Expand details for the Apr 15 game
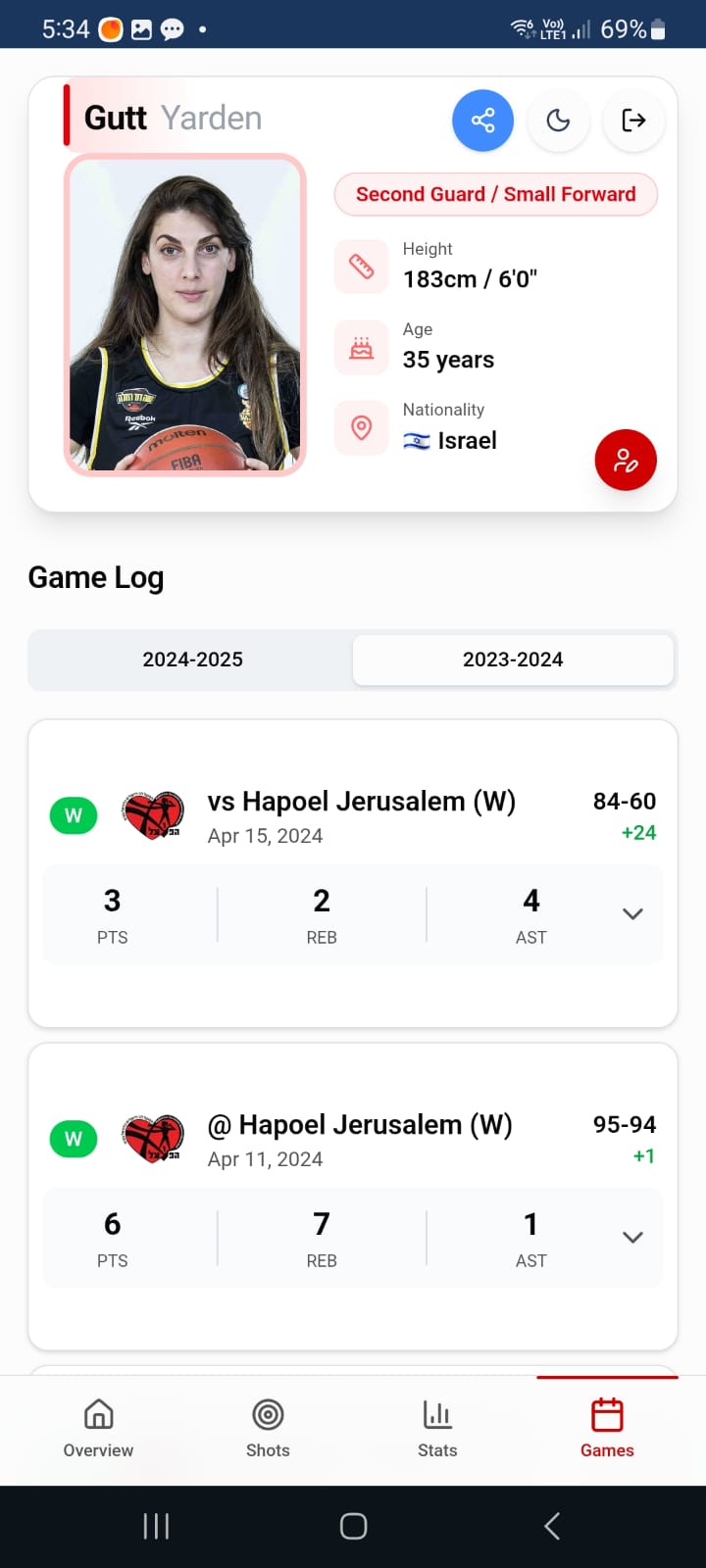Screen dimensions: 706x1568 click(632, 912)
